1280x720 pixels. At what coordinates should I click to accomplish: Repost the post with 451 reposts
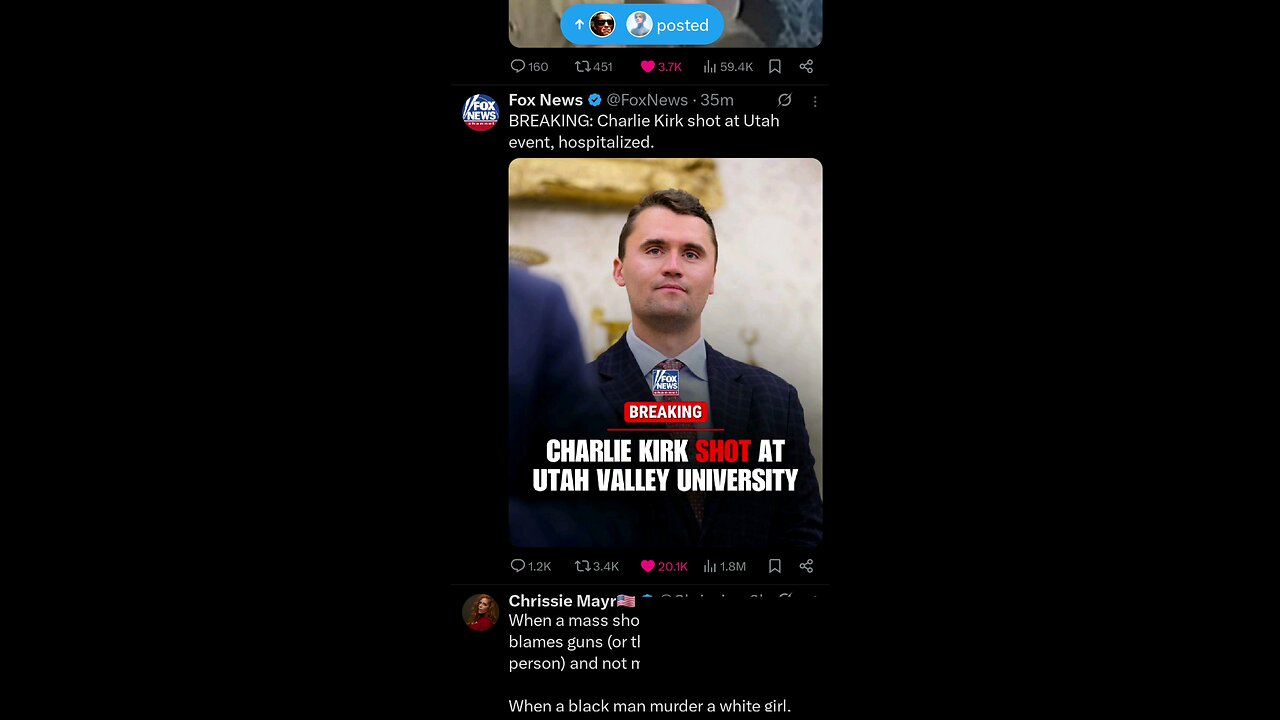[583, 66]
